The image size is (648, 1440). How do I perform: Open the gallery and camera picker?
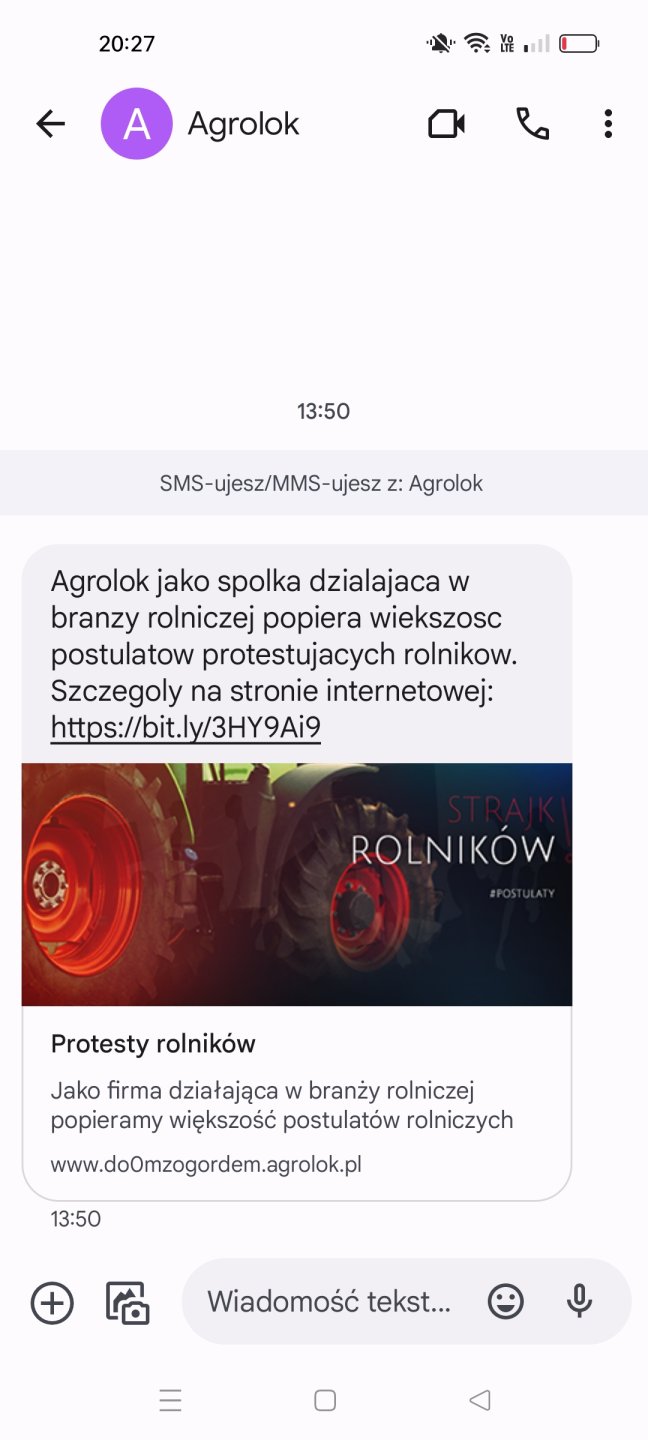point(128,1303)
